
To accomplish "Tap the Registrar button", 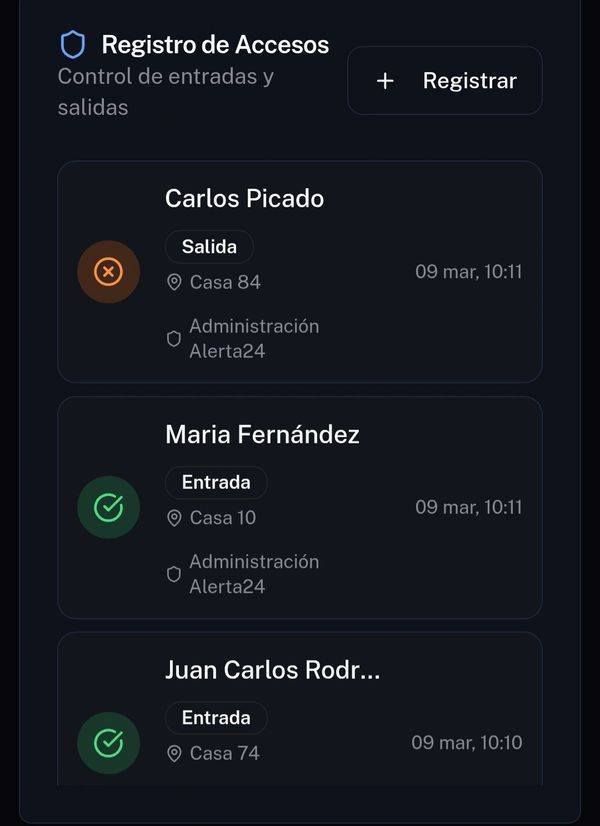I will [445, 81].
